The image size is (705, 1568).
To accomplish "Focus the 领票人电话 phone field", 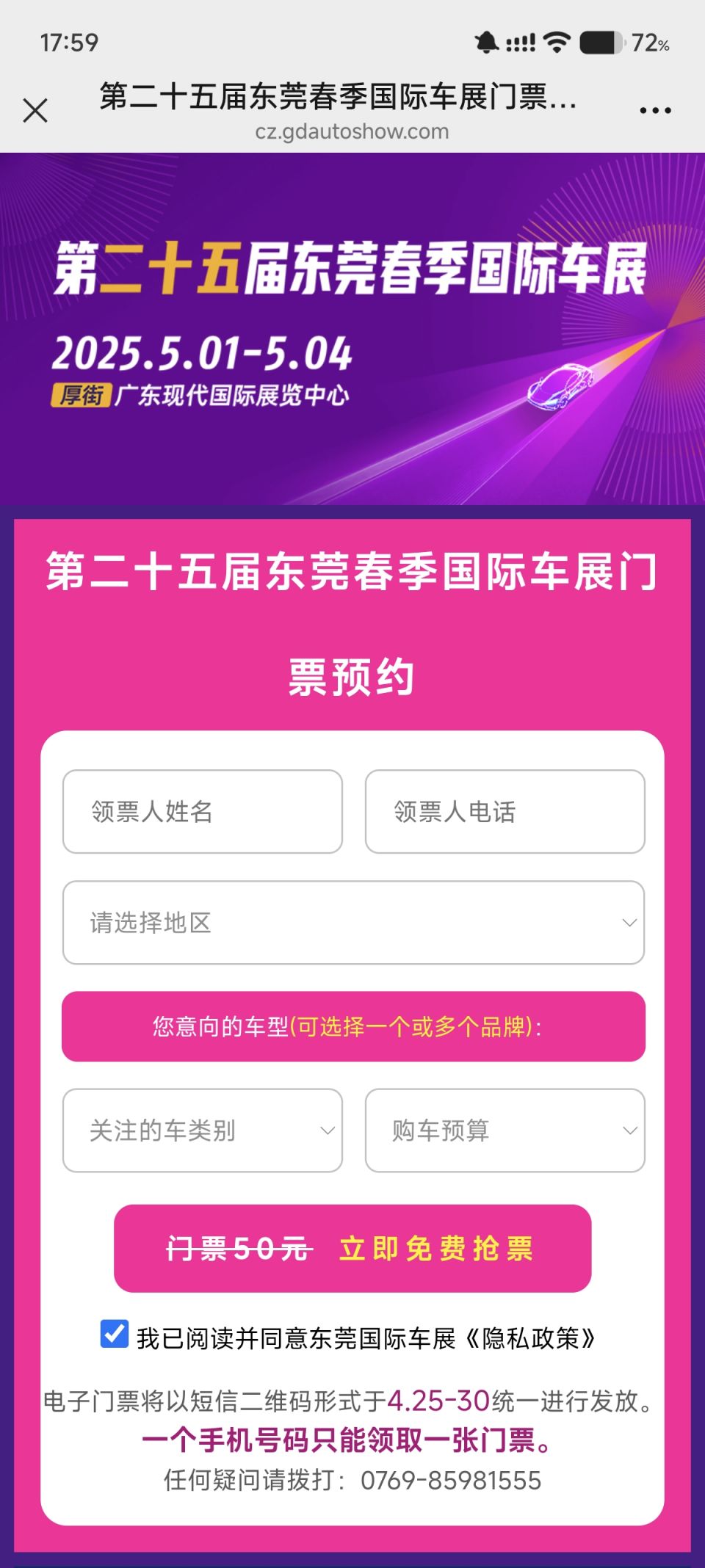I will pos(505,811).
